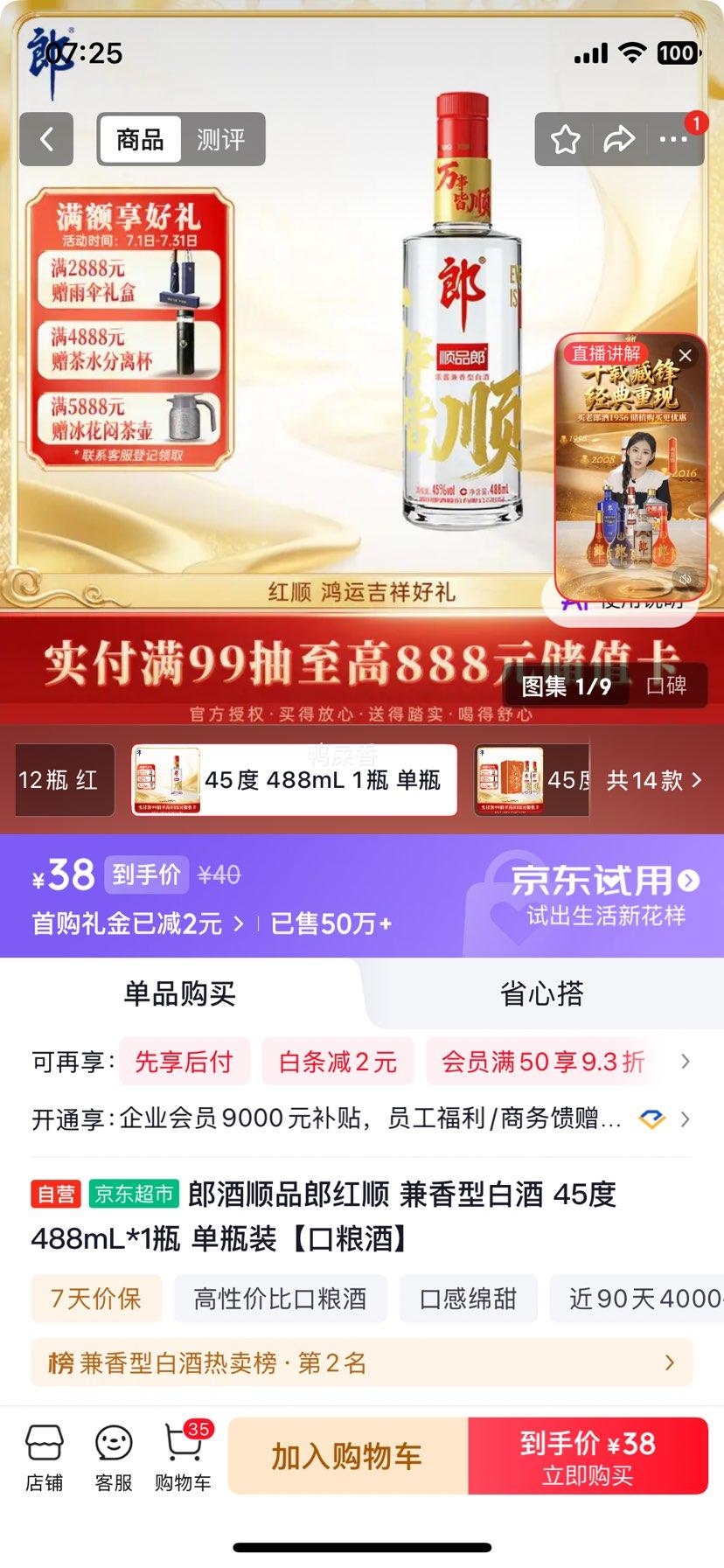Open the 购物车 cart
724x1568 pixels.
tap(184, 1458)
